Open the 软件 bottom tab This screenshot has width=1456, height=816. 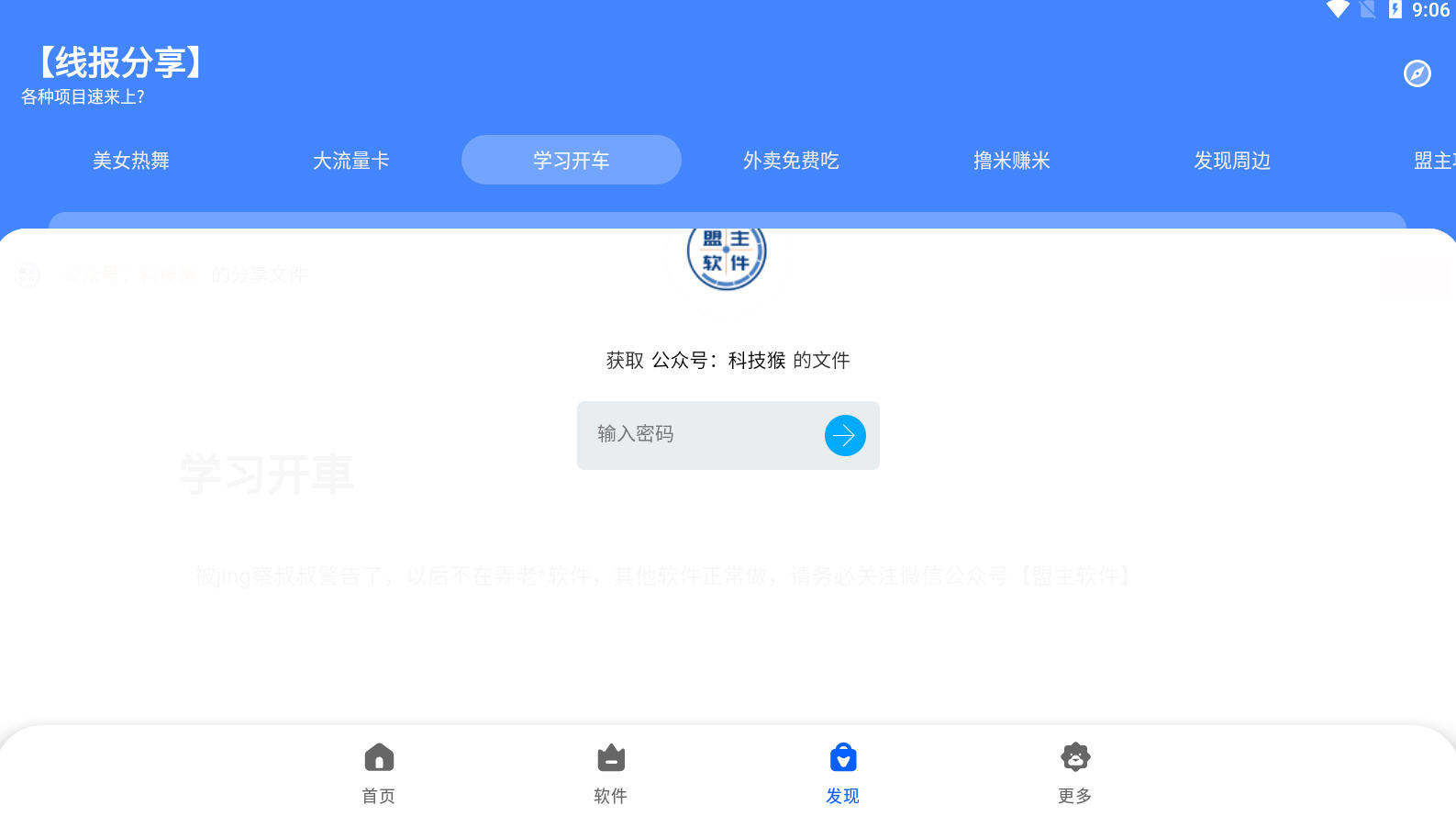pos(610,771)
